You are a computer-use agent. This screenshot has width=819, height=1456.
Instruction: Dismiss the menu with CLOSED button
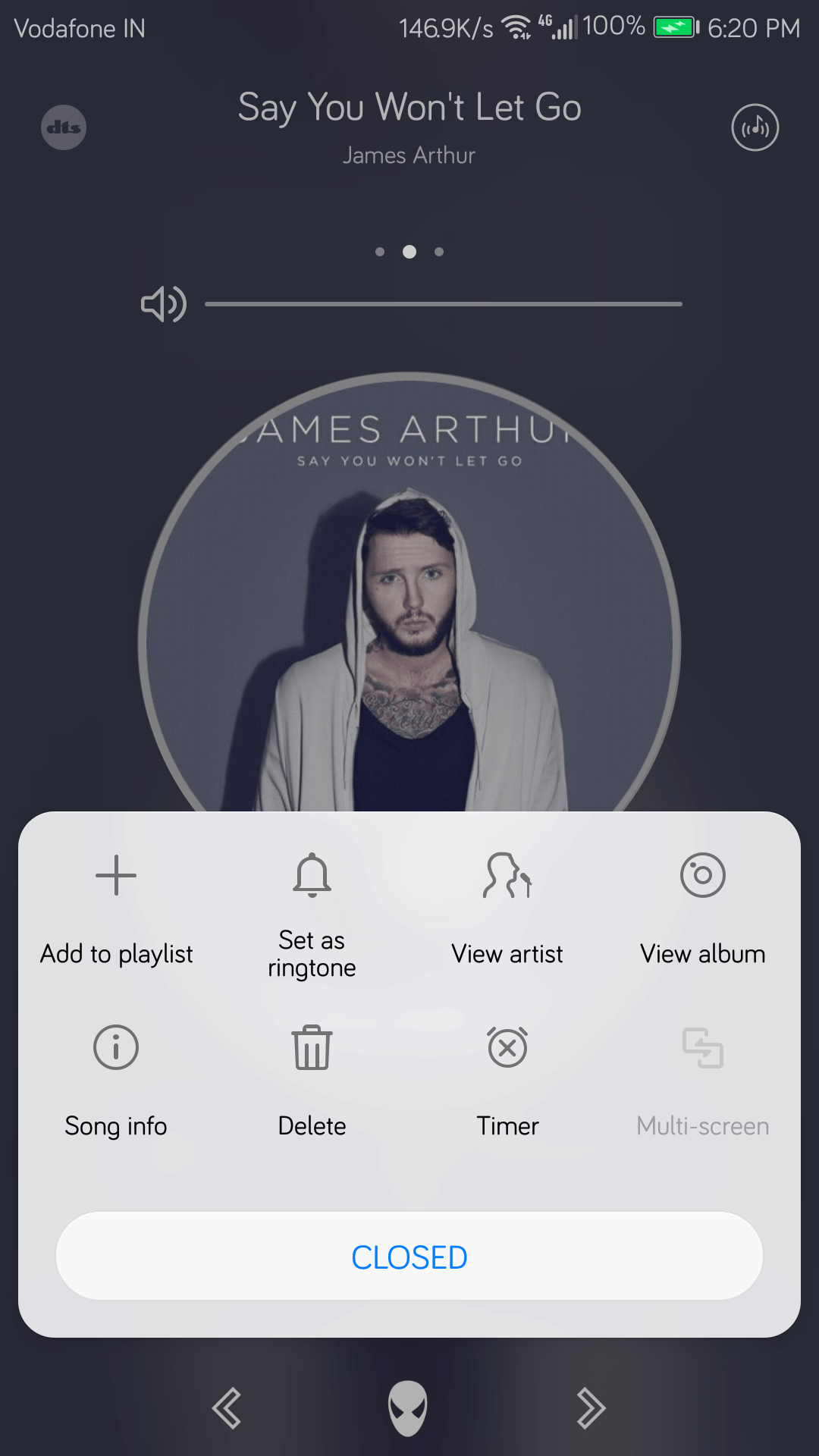pyautogui.click(x=409, y=1257)
